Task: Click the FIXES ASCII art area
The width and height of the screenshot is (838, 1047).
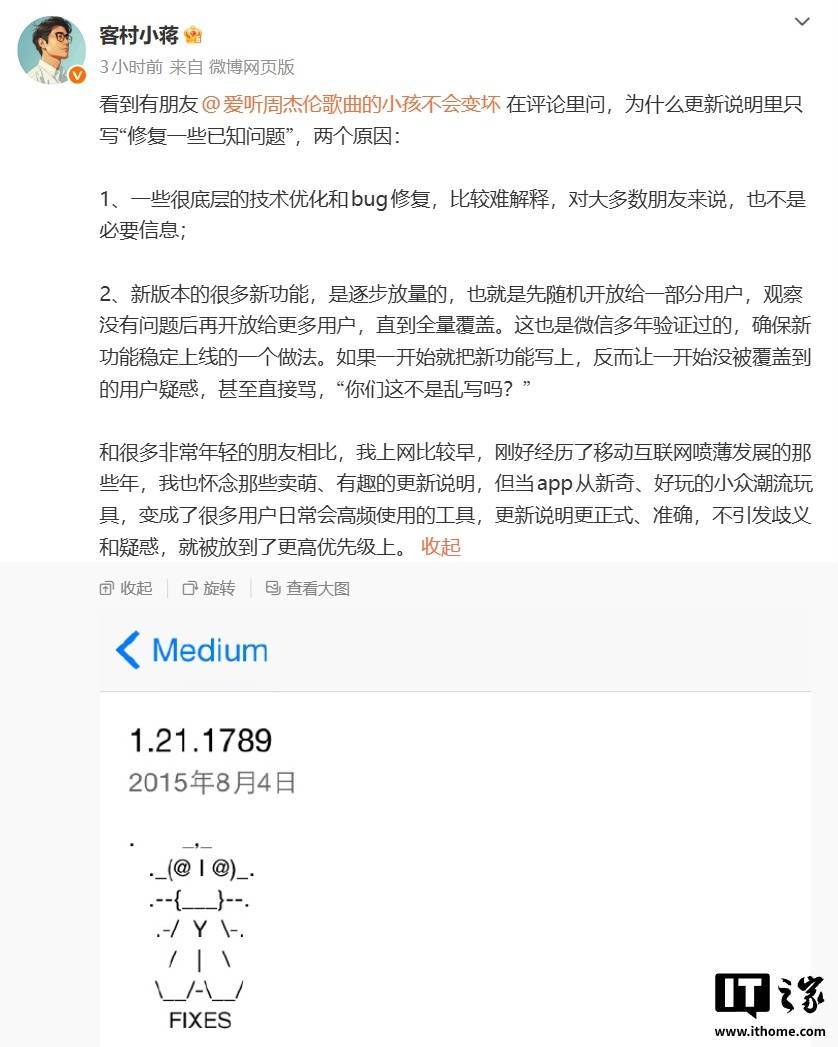Action: [x=200, y=1020]
